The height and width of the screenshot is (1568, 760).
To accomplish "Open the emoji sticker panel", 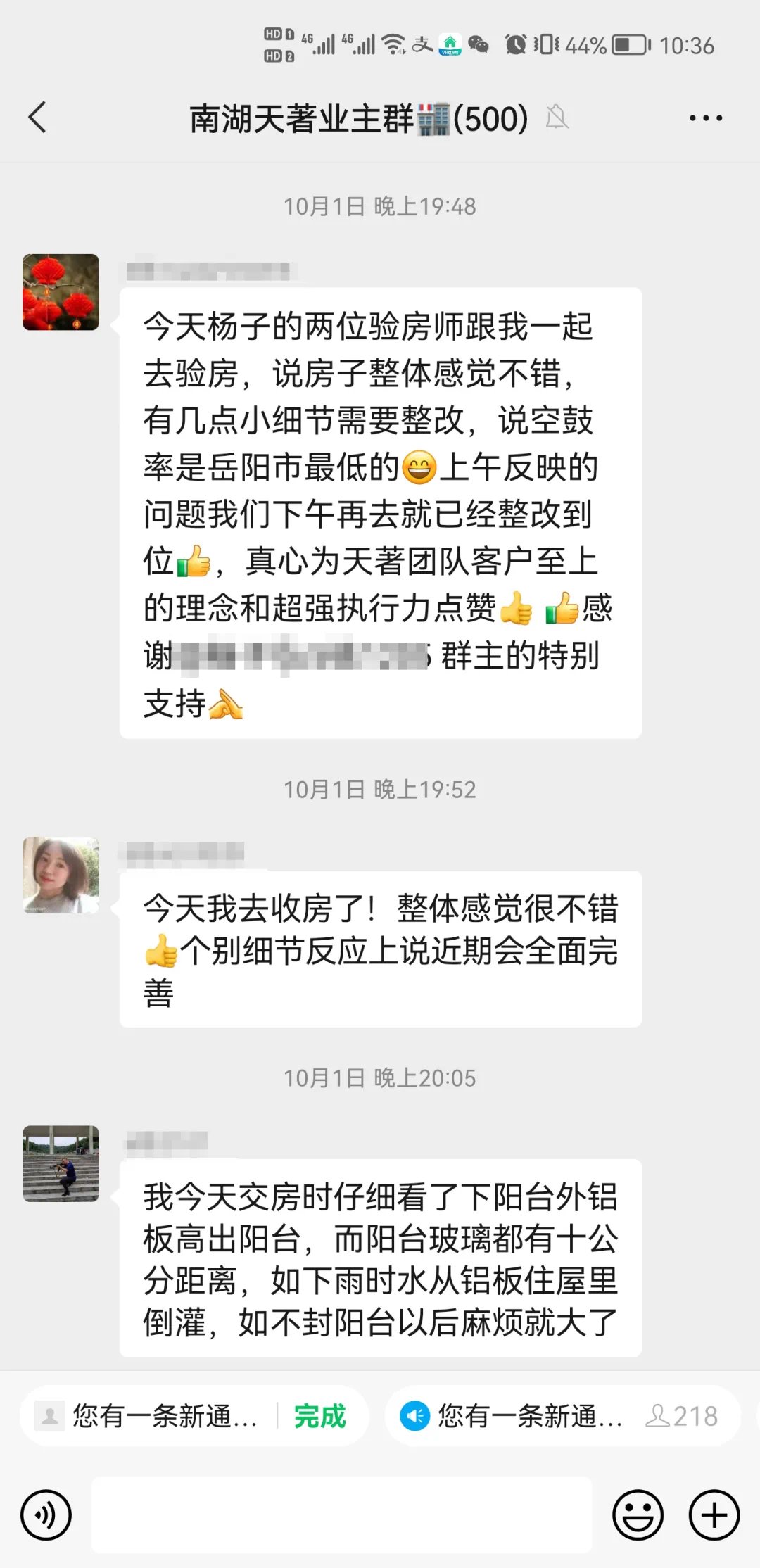I will click(x=638, y=1514).
